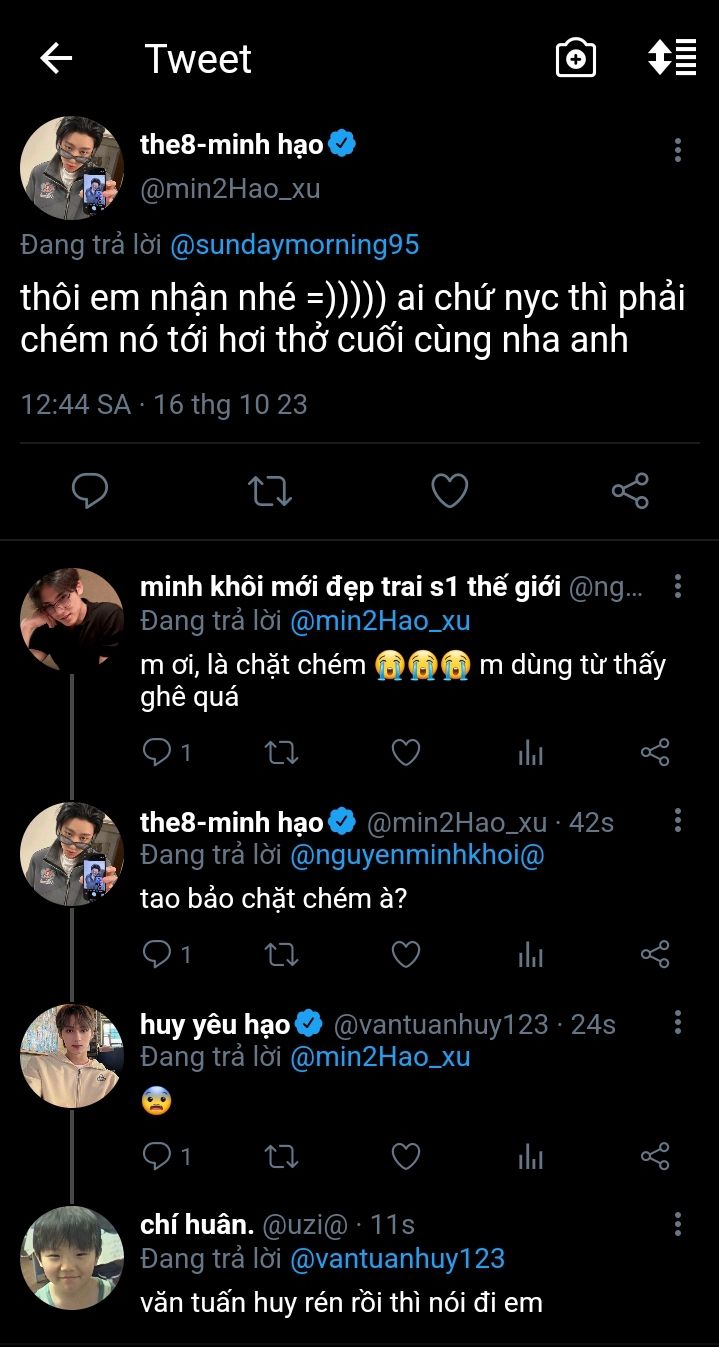The image size is (719, 1347).
Task: Open options menu on chí huân's reply
Action: [x=678, y=1224]
